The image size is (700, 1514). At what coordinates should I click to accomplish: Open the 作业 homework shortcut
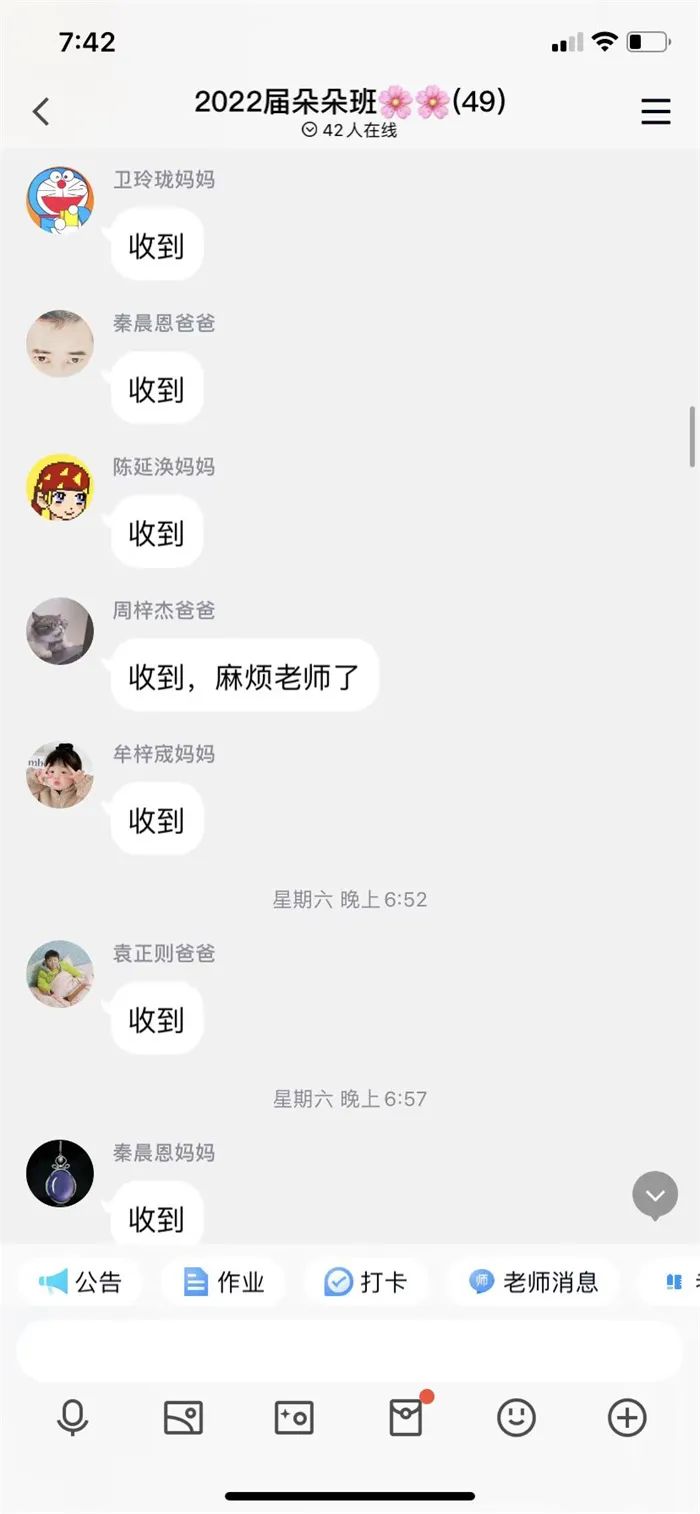pyautogui.click(x=224, y=1282)
